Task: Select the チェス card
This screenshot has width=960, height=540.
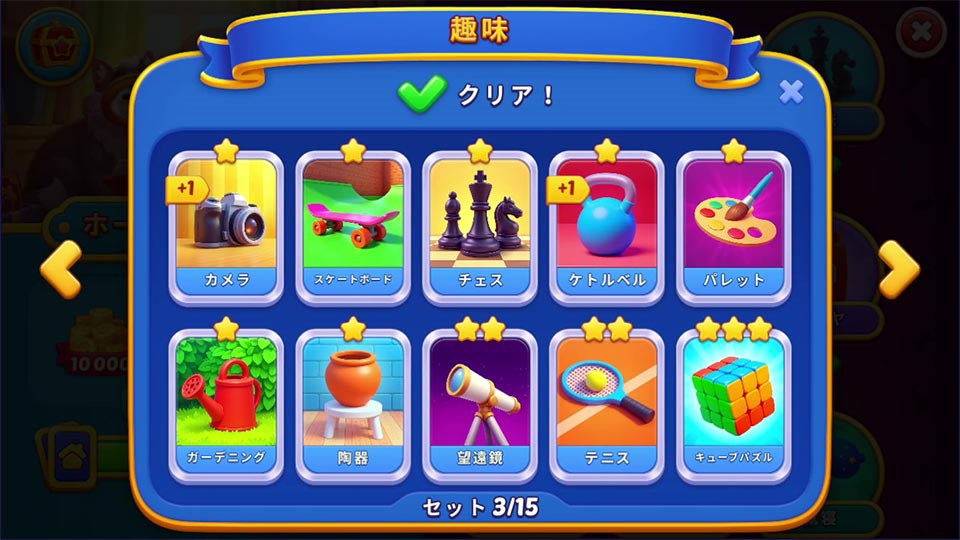Action: (x=480, y=227)
